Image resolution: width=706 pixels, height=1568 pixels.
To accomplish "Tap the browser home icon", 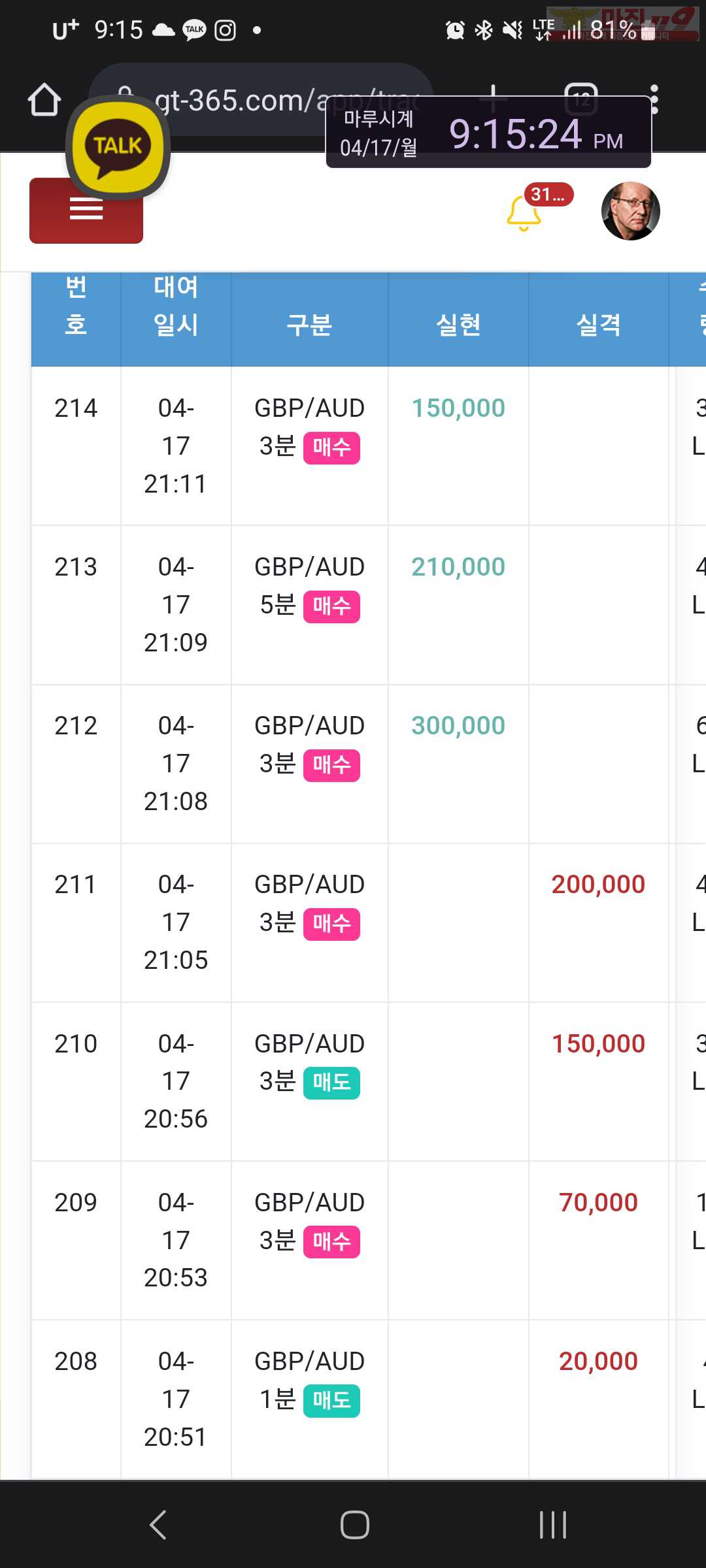I will tap(44, 100).
